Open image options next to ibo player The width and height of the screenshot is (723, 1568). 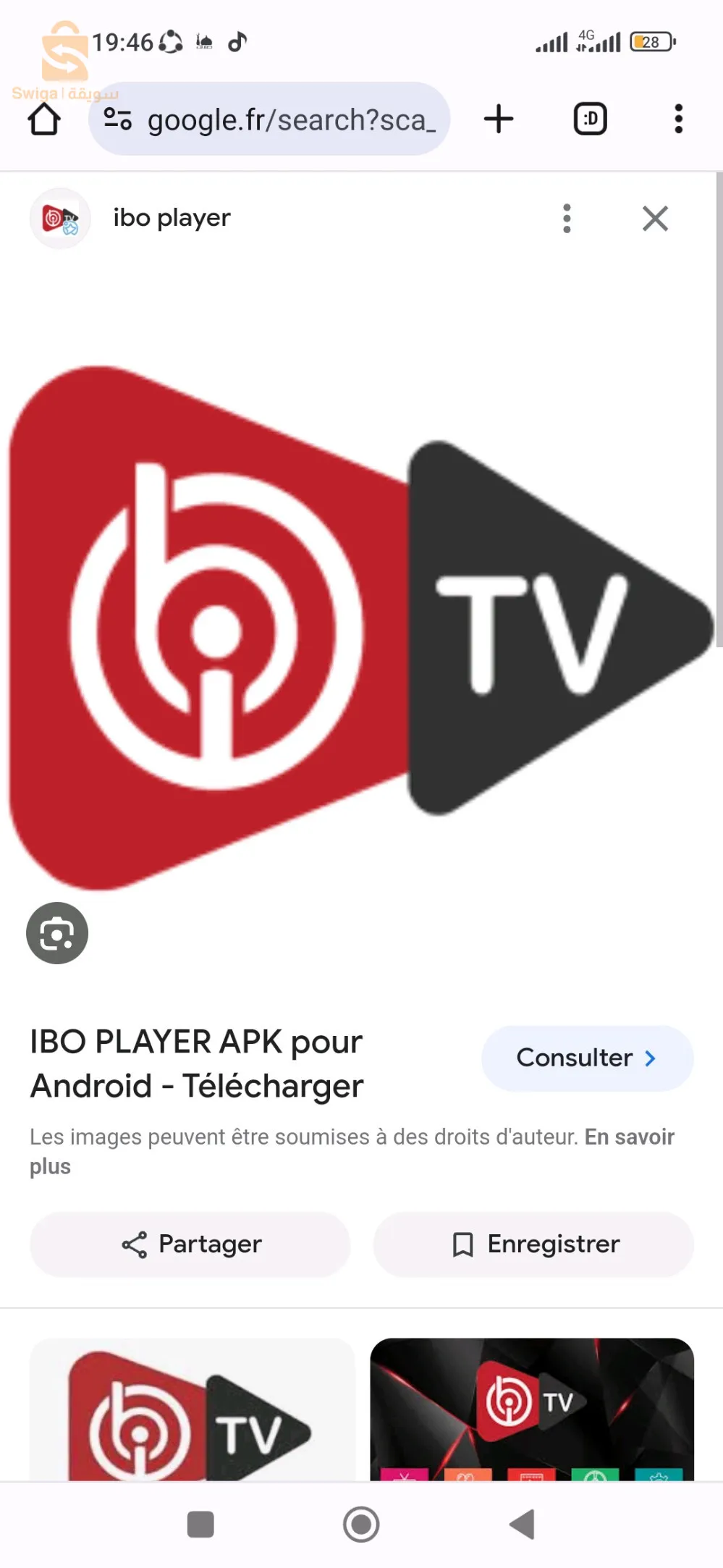567,219
